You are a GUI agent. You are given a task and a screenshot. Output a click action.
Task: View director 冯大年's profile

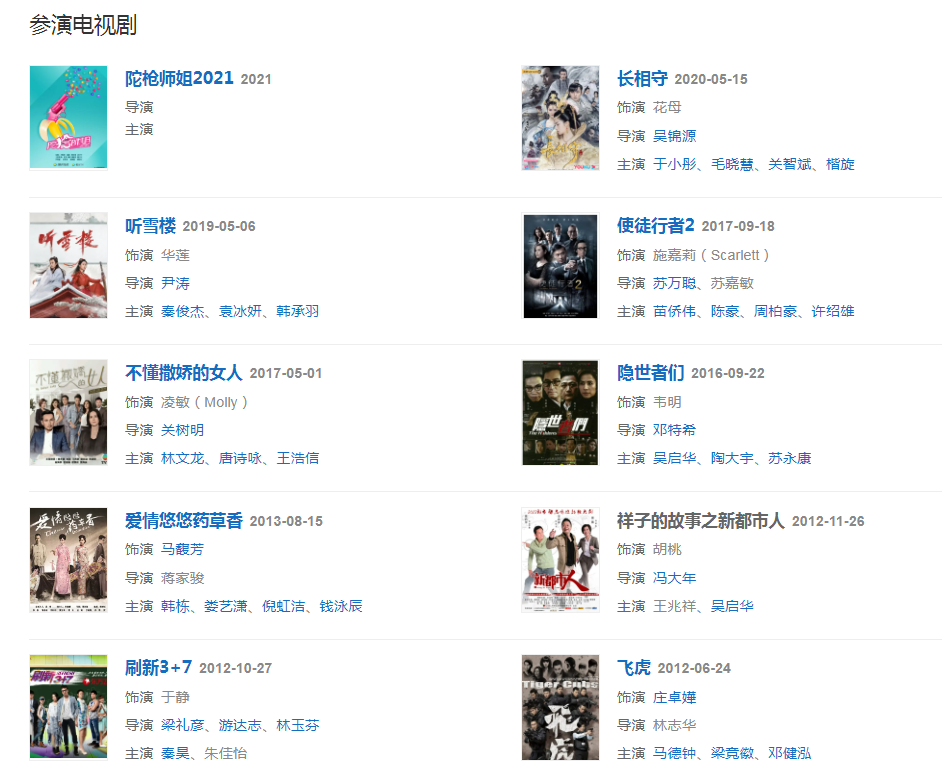[x=674, y=578]
